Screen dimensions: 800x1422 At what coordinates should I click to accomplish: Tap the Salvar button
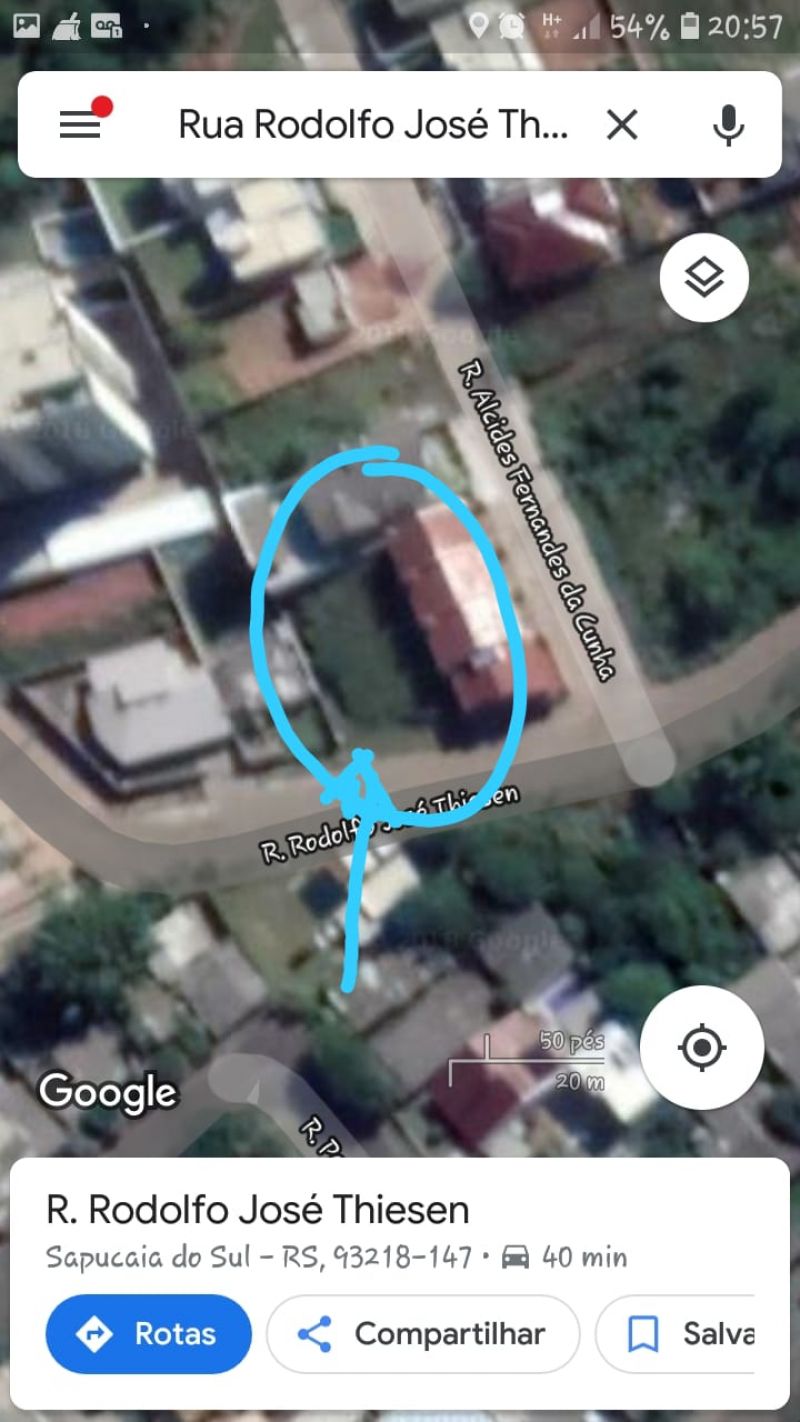pos(690,1333)
